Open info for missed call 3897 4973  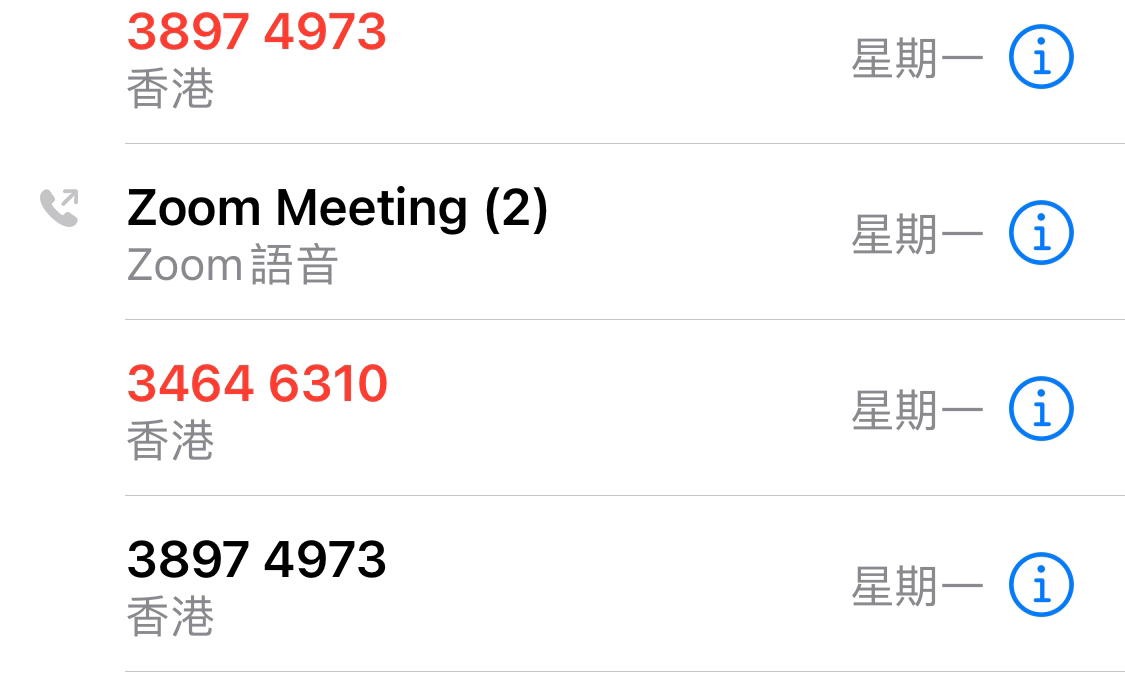pos(1040,57)
